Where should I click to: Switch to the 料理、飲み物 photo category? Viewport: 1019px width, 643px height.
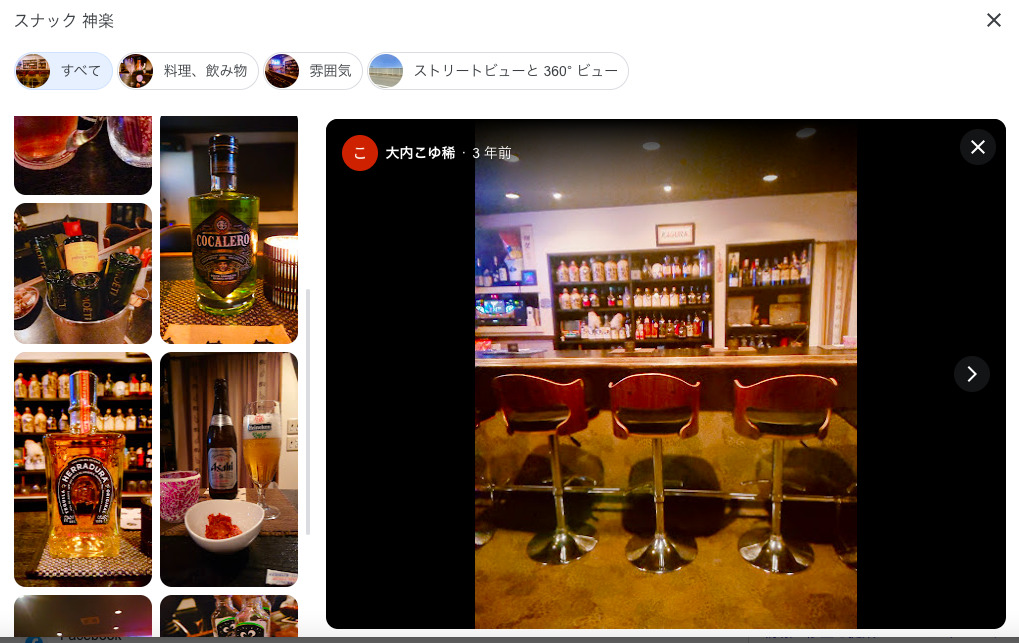188,71
